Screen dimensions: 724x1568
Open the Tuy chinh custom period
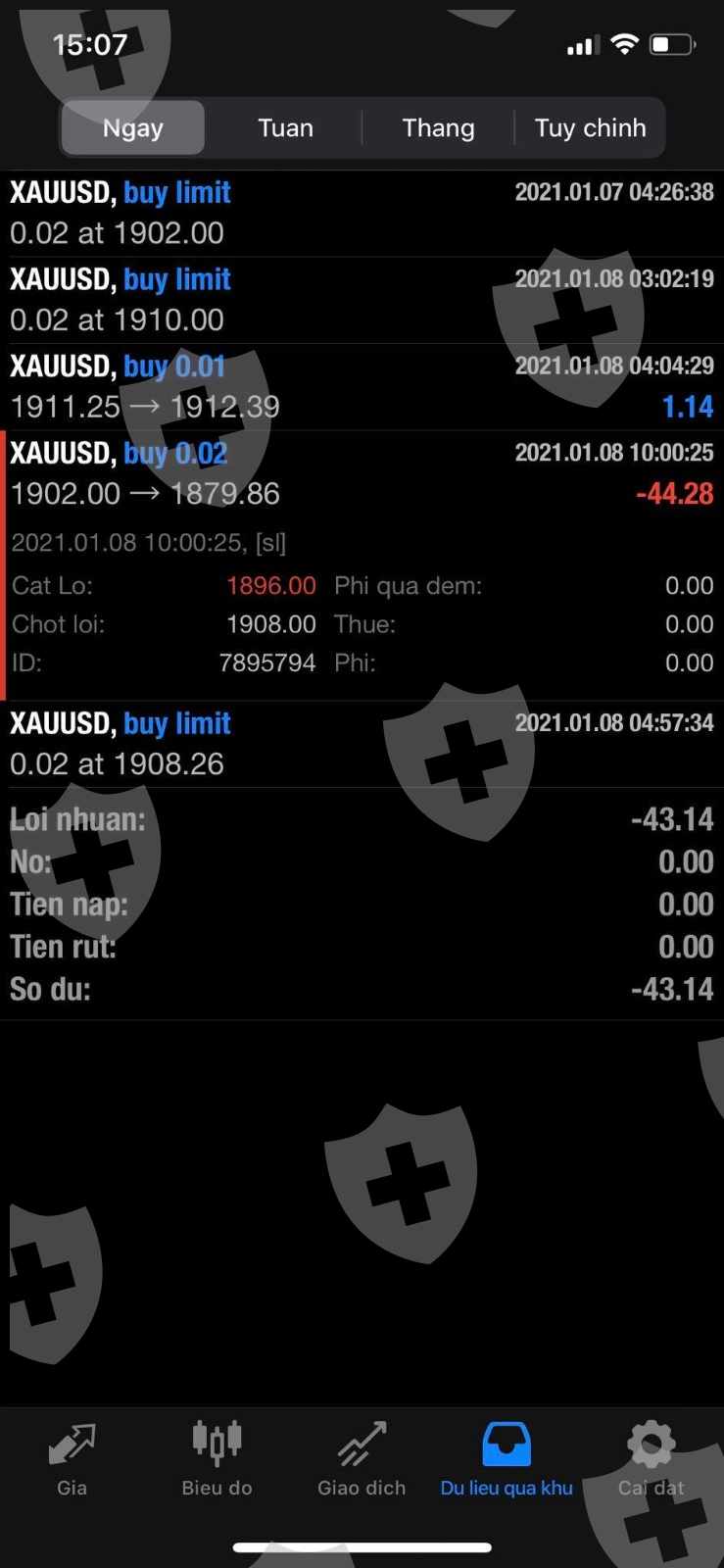(590, 127)
